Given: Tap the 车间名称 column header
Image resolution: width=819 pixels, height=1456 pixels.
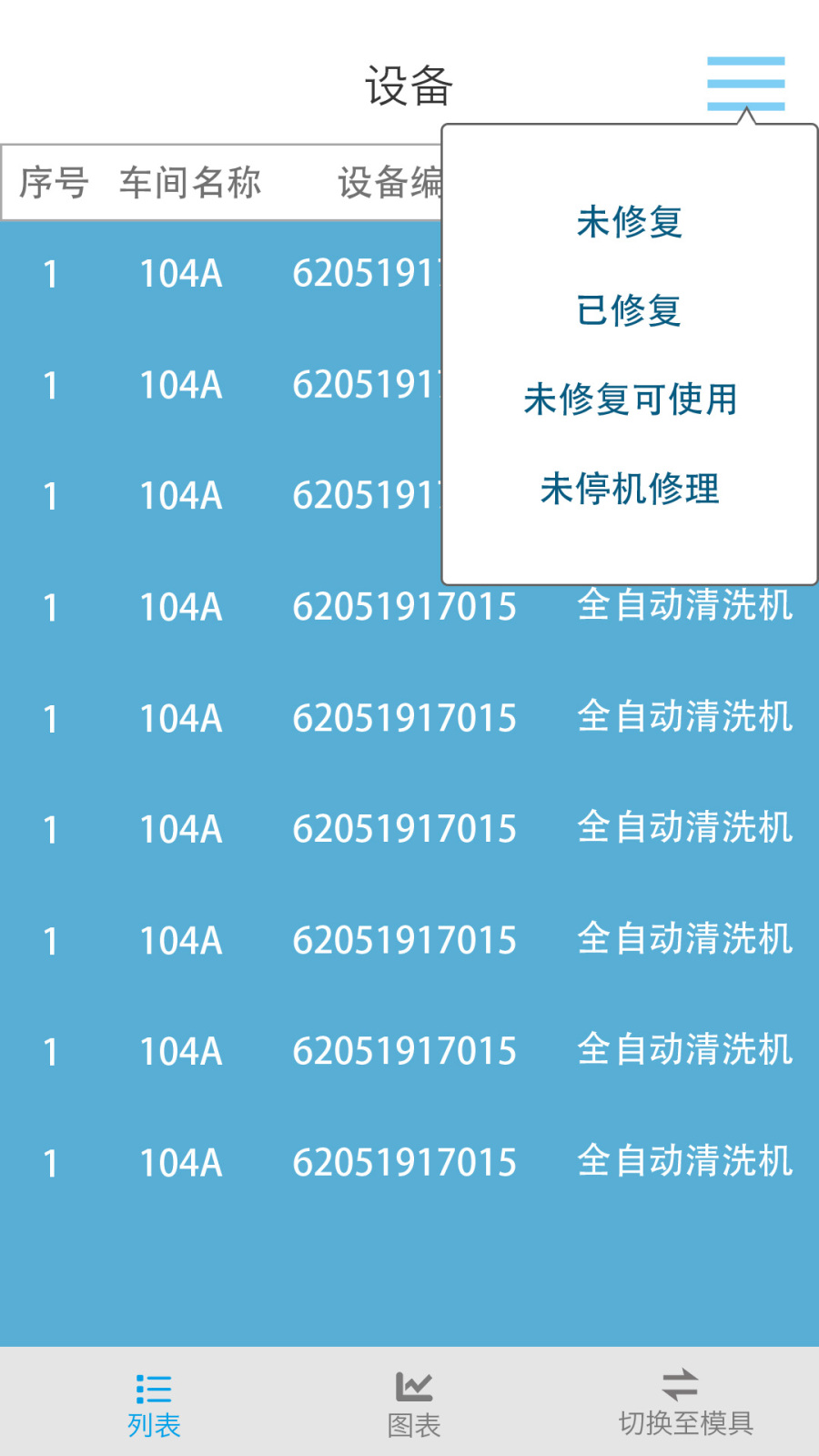Looking at the screenshot, I should pyautogui.click(x=189, y=181).
